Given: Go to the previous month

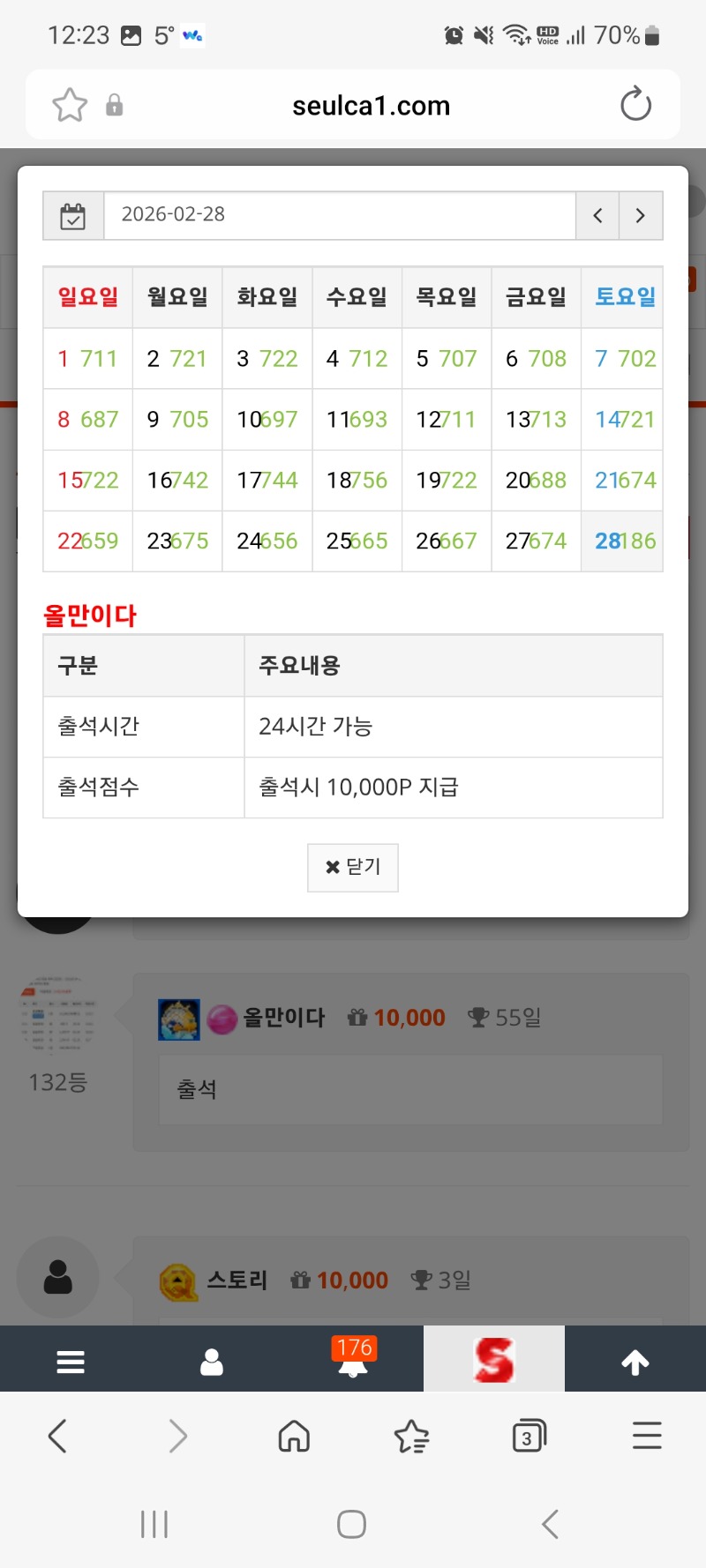Looking at the screenshot, I should [x=597, y=215].
